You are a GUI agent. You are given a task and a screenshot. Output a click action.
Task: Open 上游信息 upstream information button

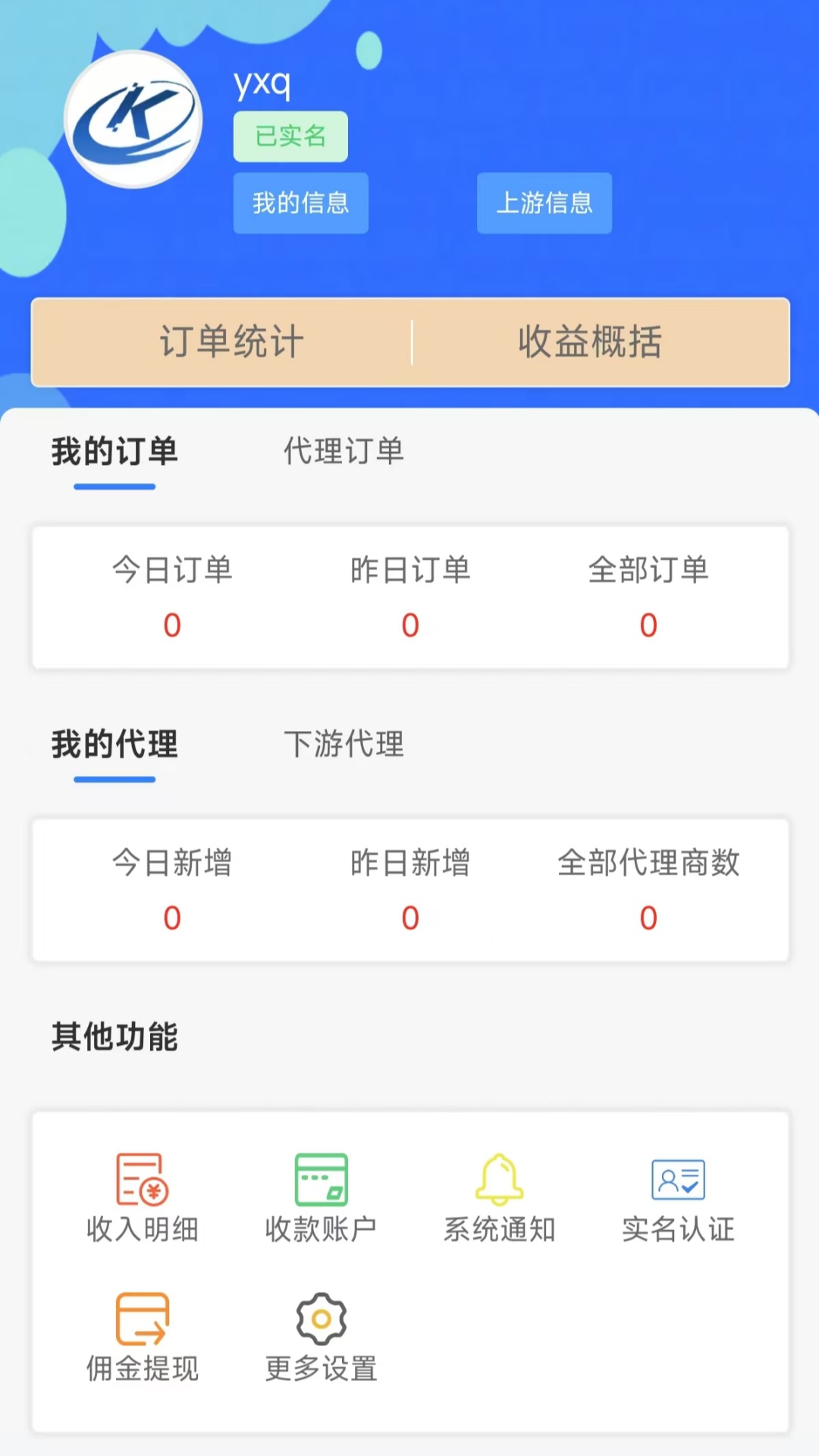[544, 202]
